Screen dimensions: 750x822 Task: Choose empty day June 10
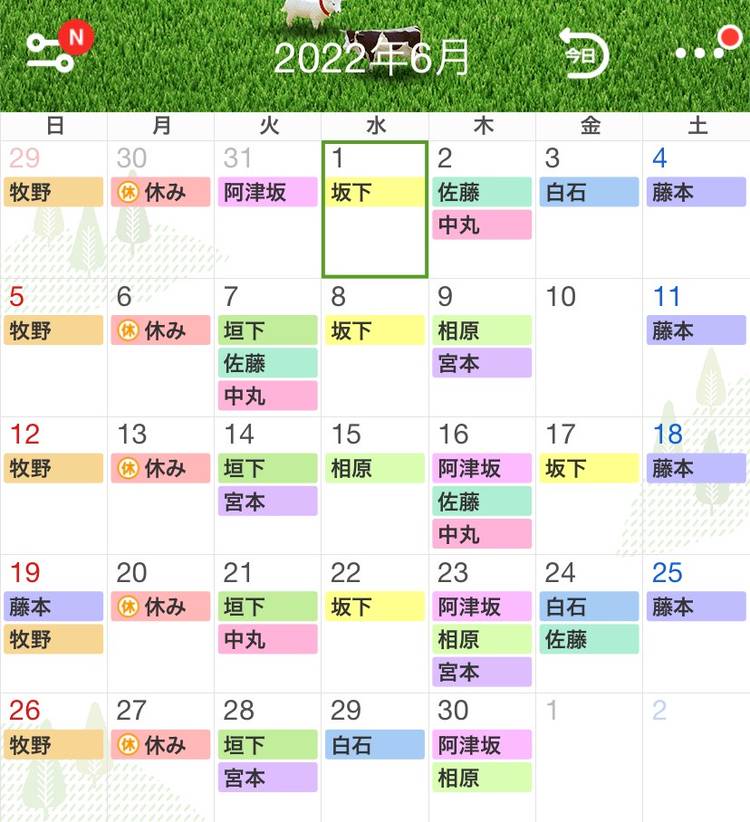pyautogui.click(x=589, y=348)
